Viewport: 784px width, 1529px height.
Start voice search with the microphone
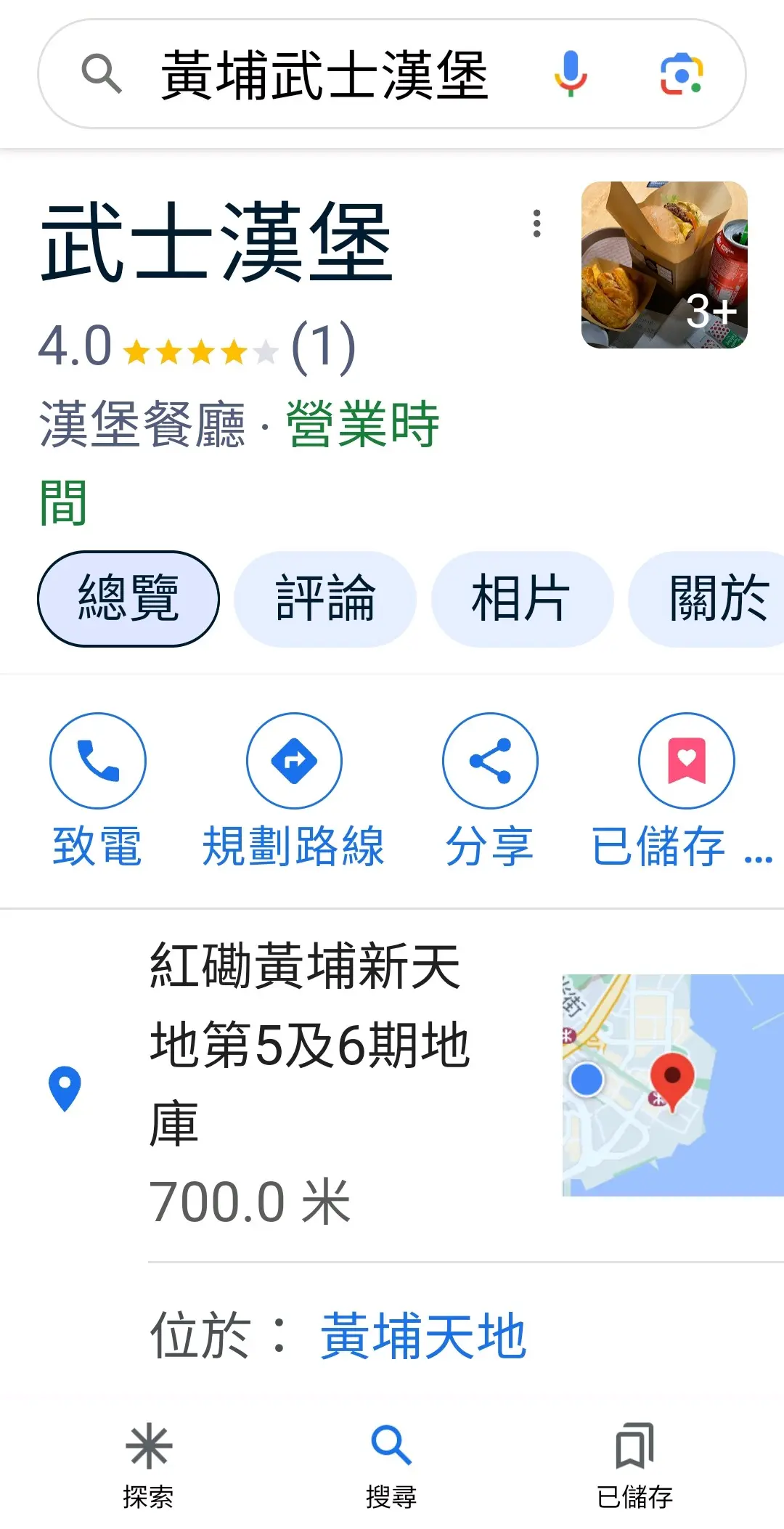coord(571,75)
